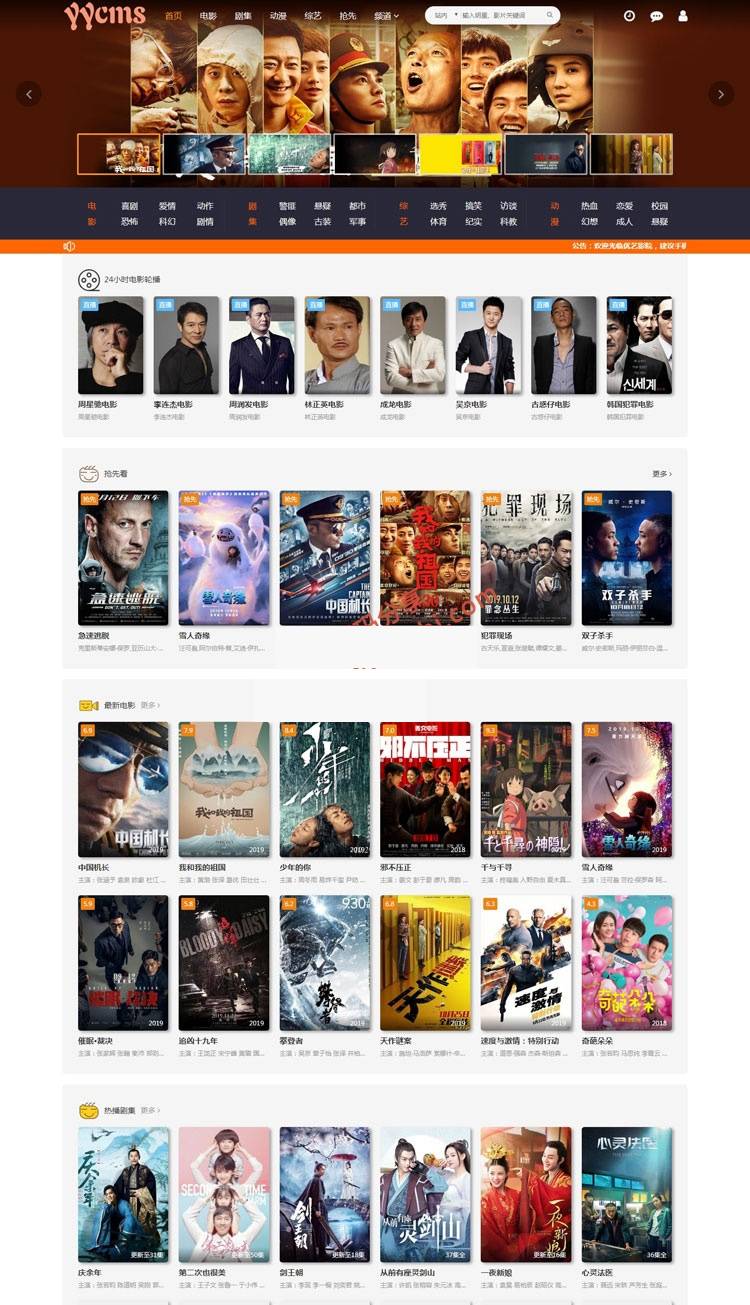Screen dimensions: 750x1305
Task: Open 速度与激情：特别行动 movie card
Action: click(x=526, y=963)
